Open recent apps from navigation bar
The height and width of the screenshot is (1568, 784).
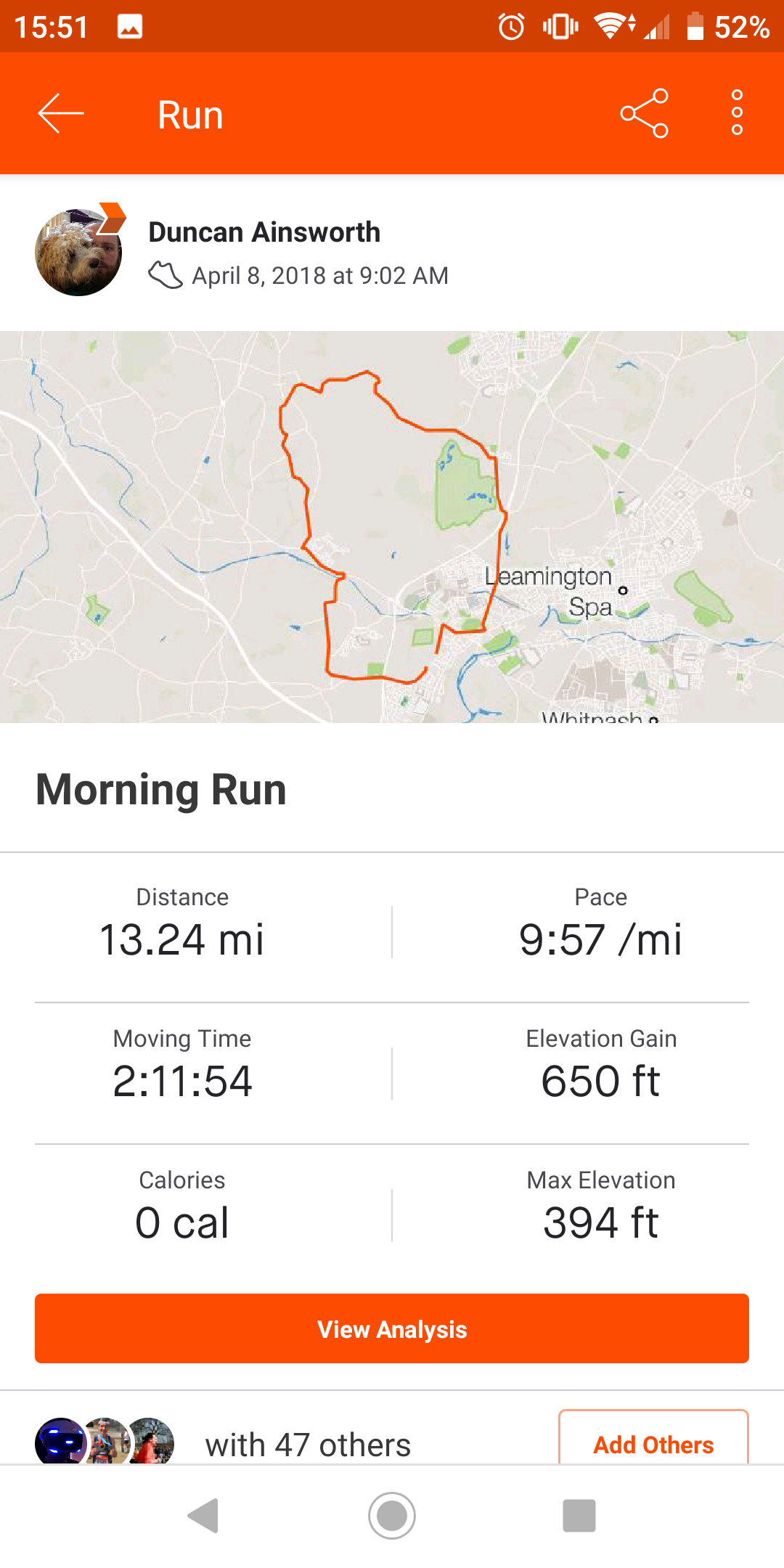579,1516
